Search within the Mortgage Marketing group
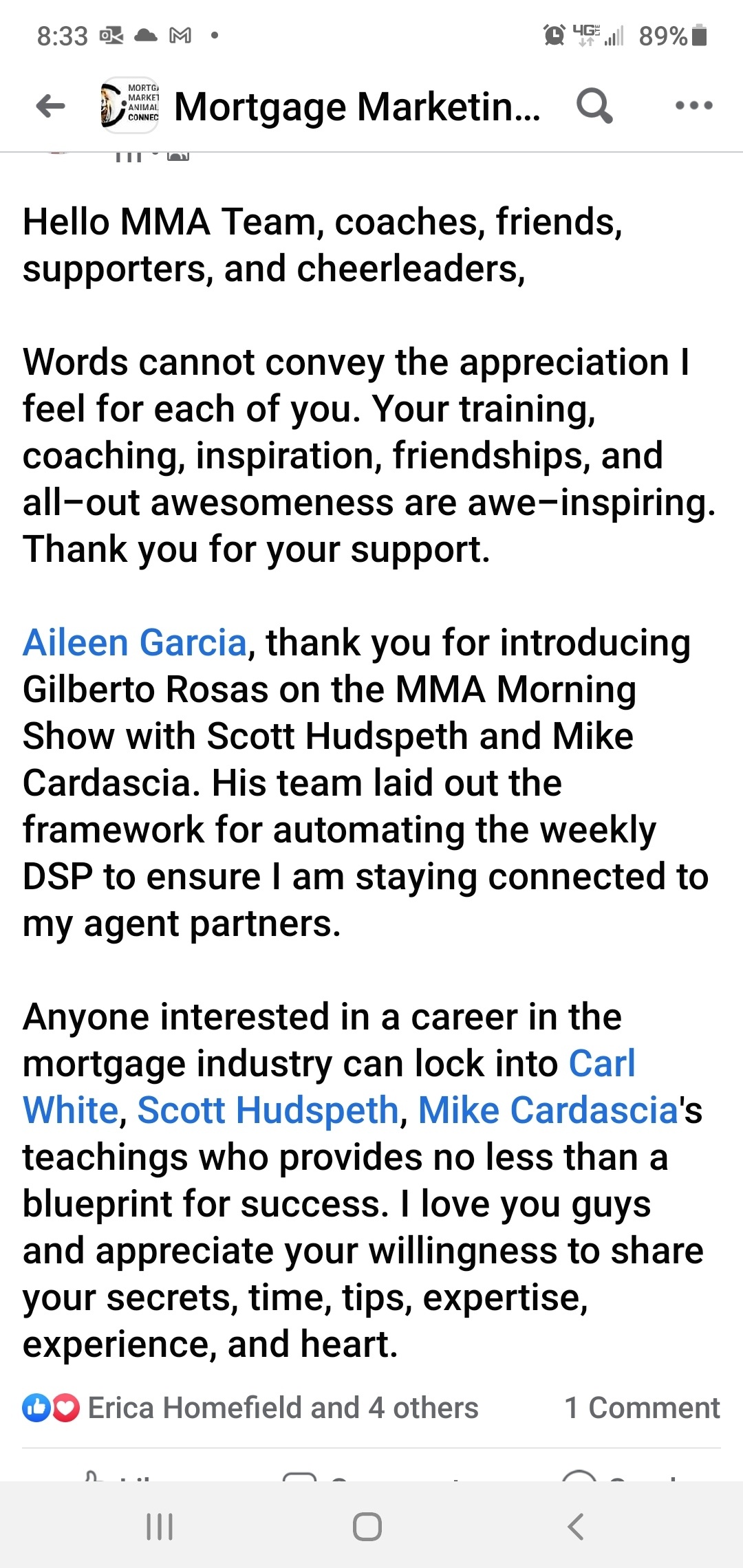 point(594,106)
